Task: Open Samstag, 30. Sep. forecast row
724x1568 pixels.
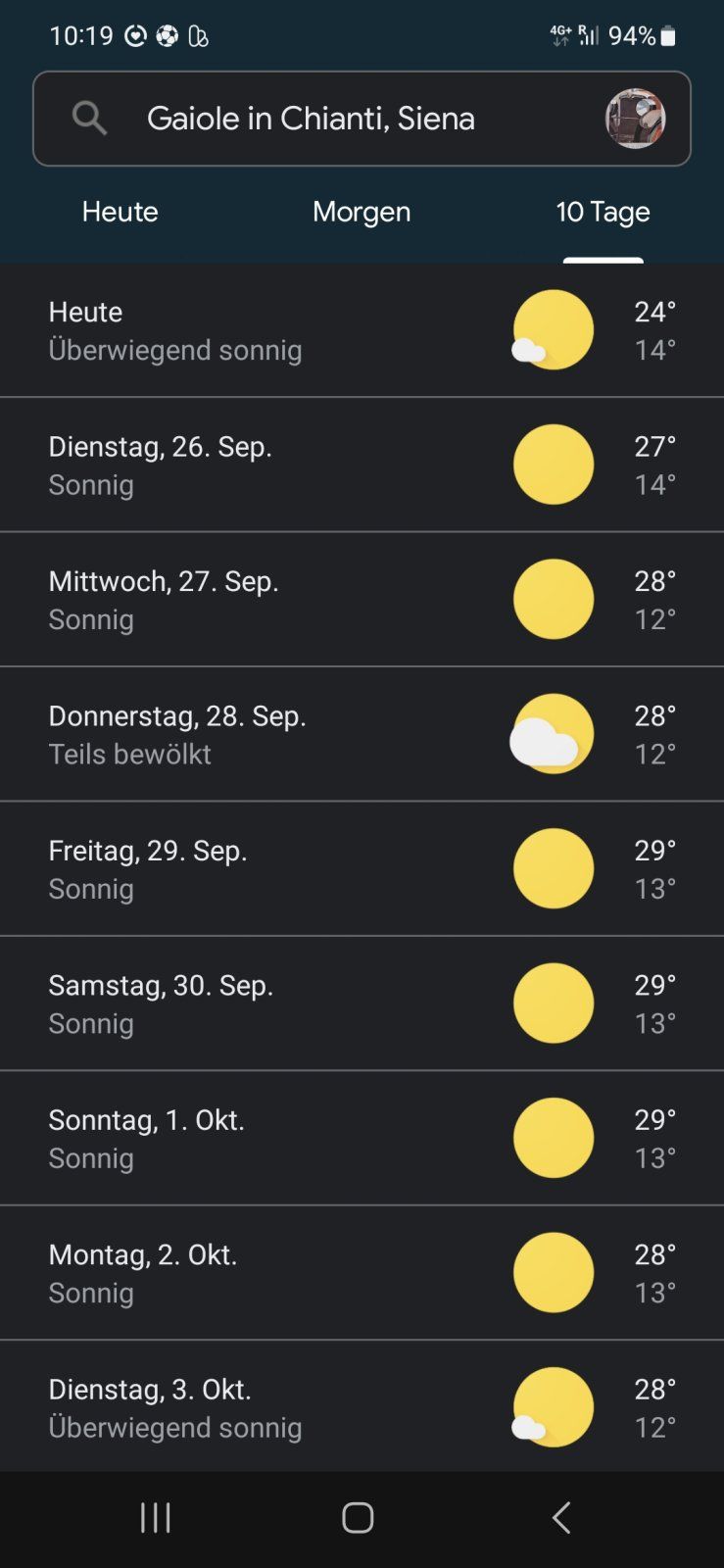Action: click(362, 1003)
